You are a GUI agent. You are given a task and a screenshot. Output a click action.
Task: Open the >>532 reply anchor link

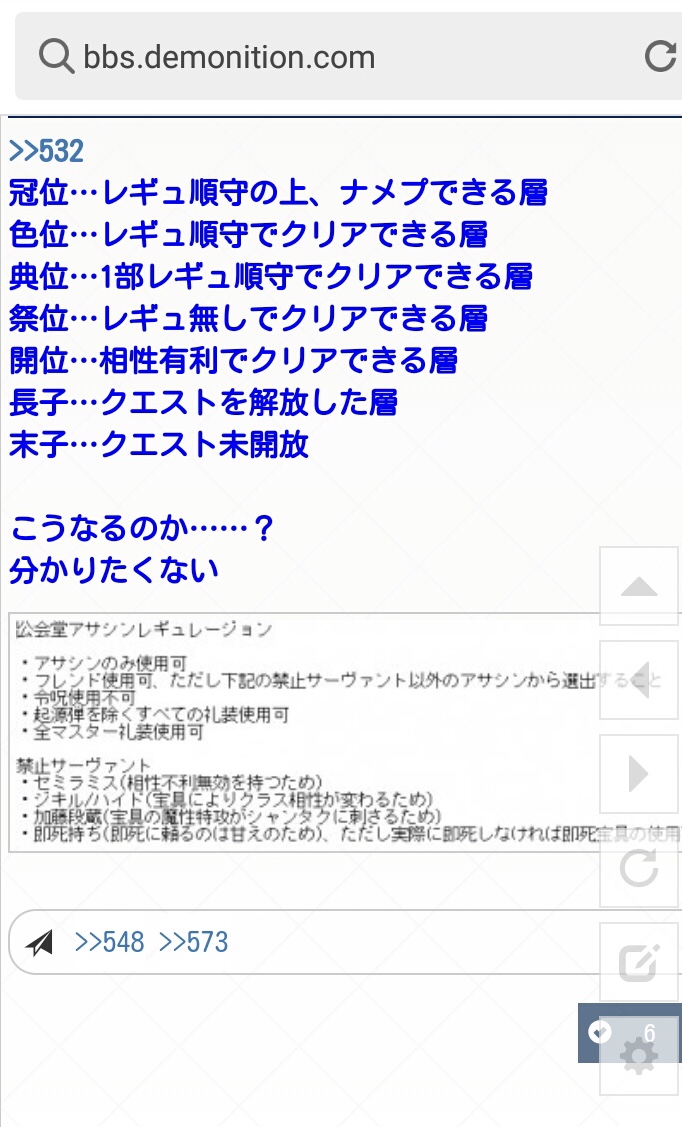click(x=46, y=151)
